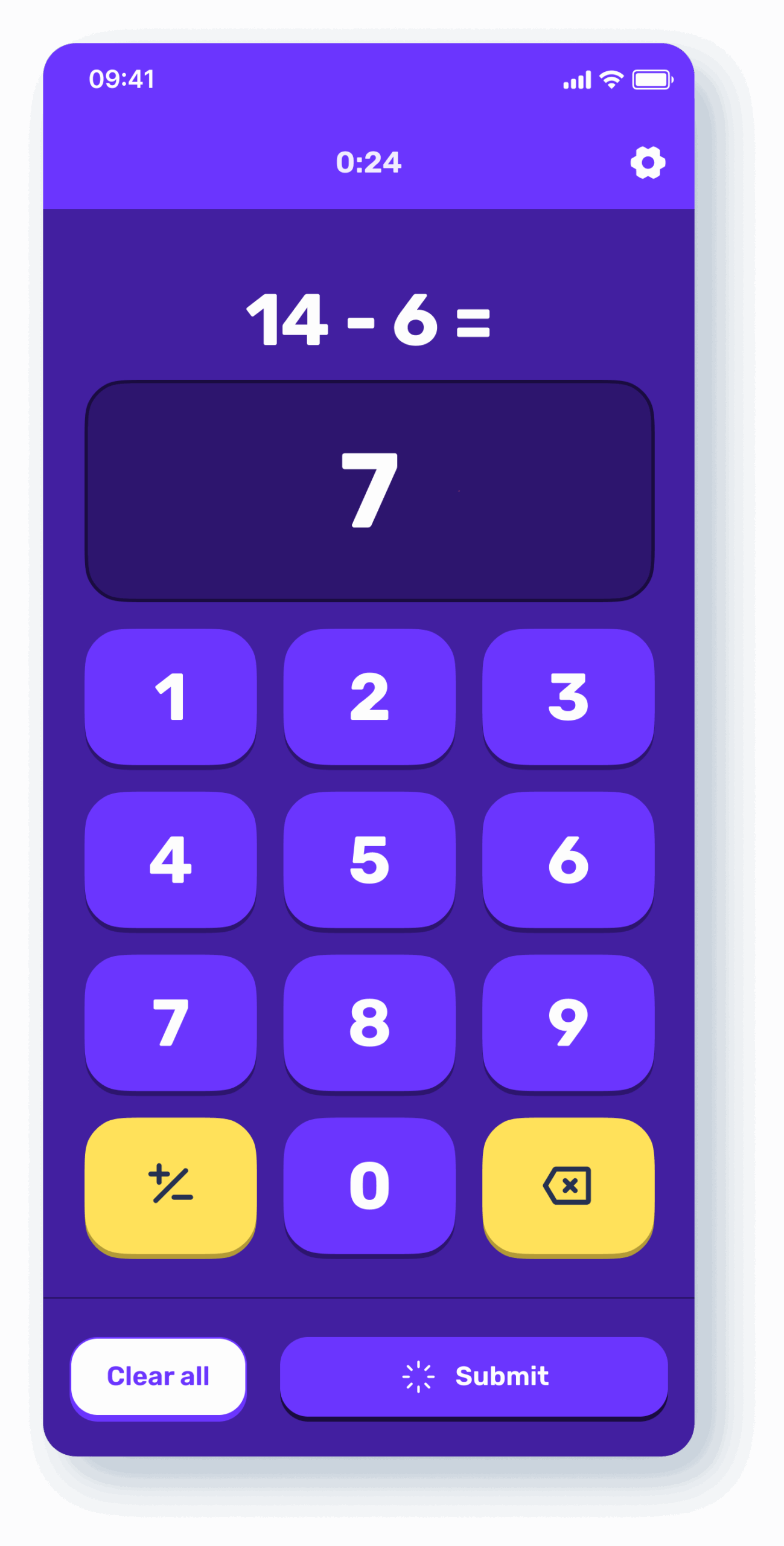The height and width of the screenshot is (1546, 784).
Task: Tap the number 9 key
Action: [x=568, y=1022]
